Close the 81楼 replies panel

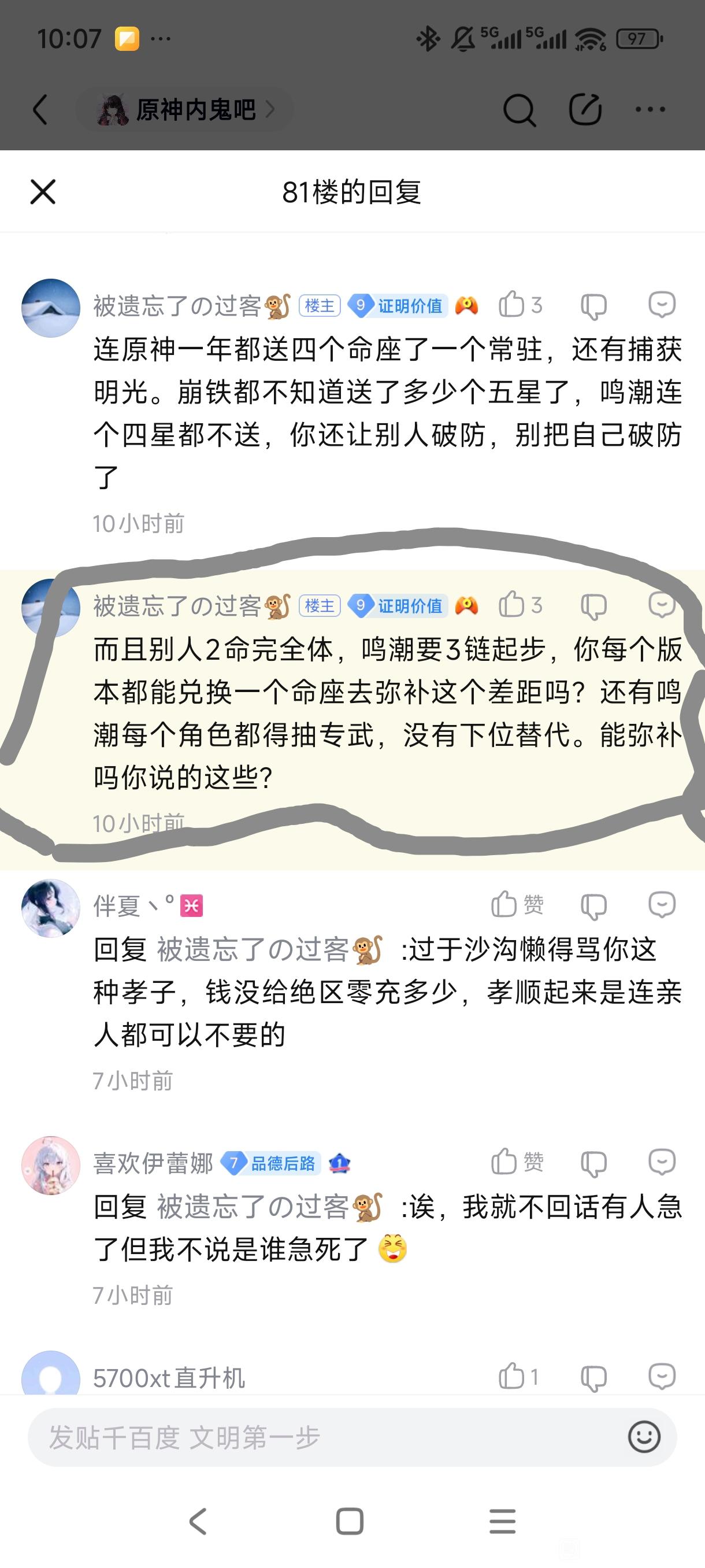pos(43,192)
